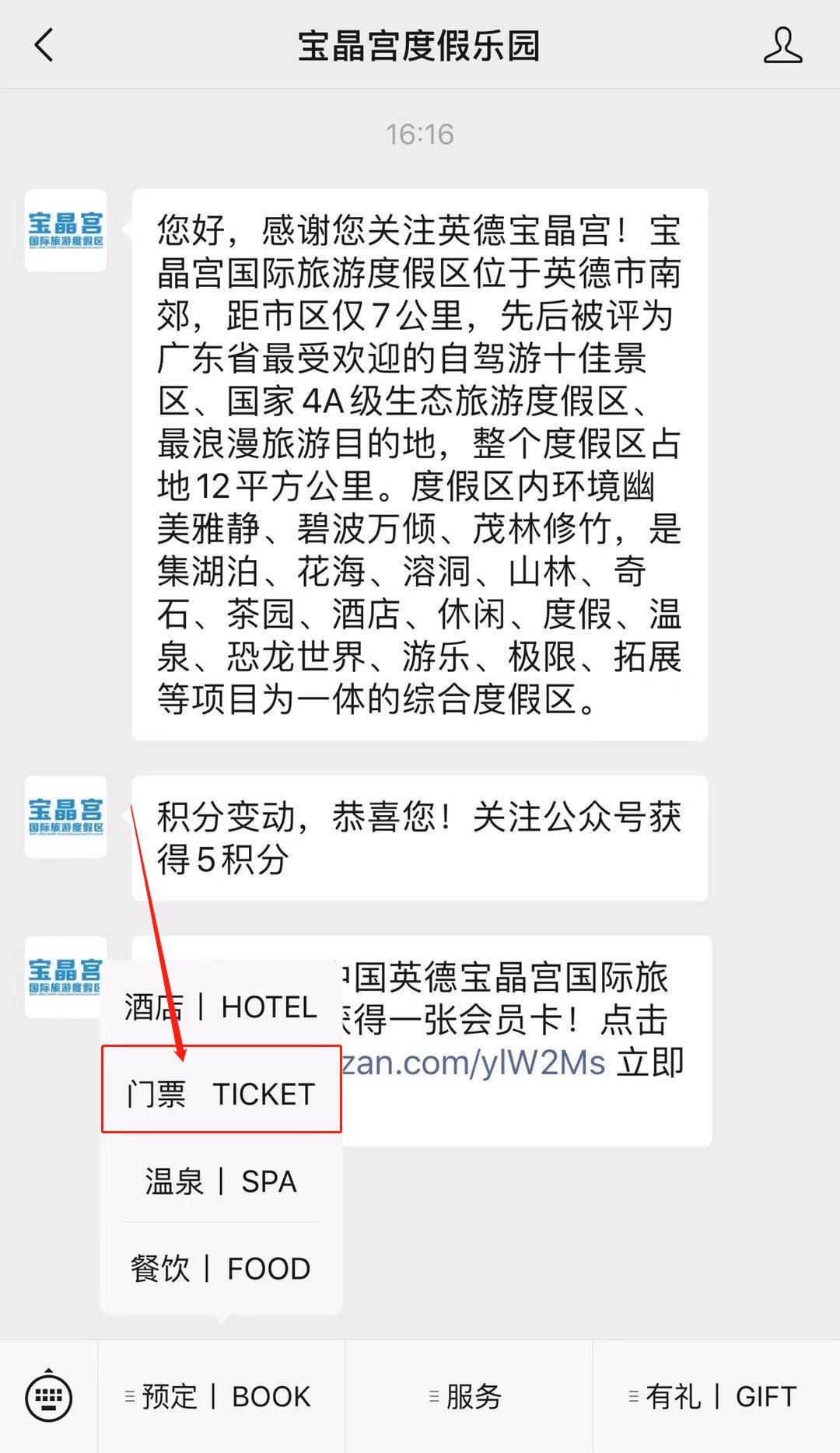Select 酒店 | HOTEL from the popup menu
The width and height of the screenshot is (840, 1453).
pos(221,1007)
